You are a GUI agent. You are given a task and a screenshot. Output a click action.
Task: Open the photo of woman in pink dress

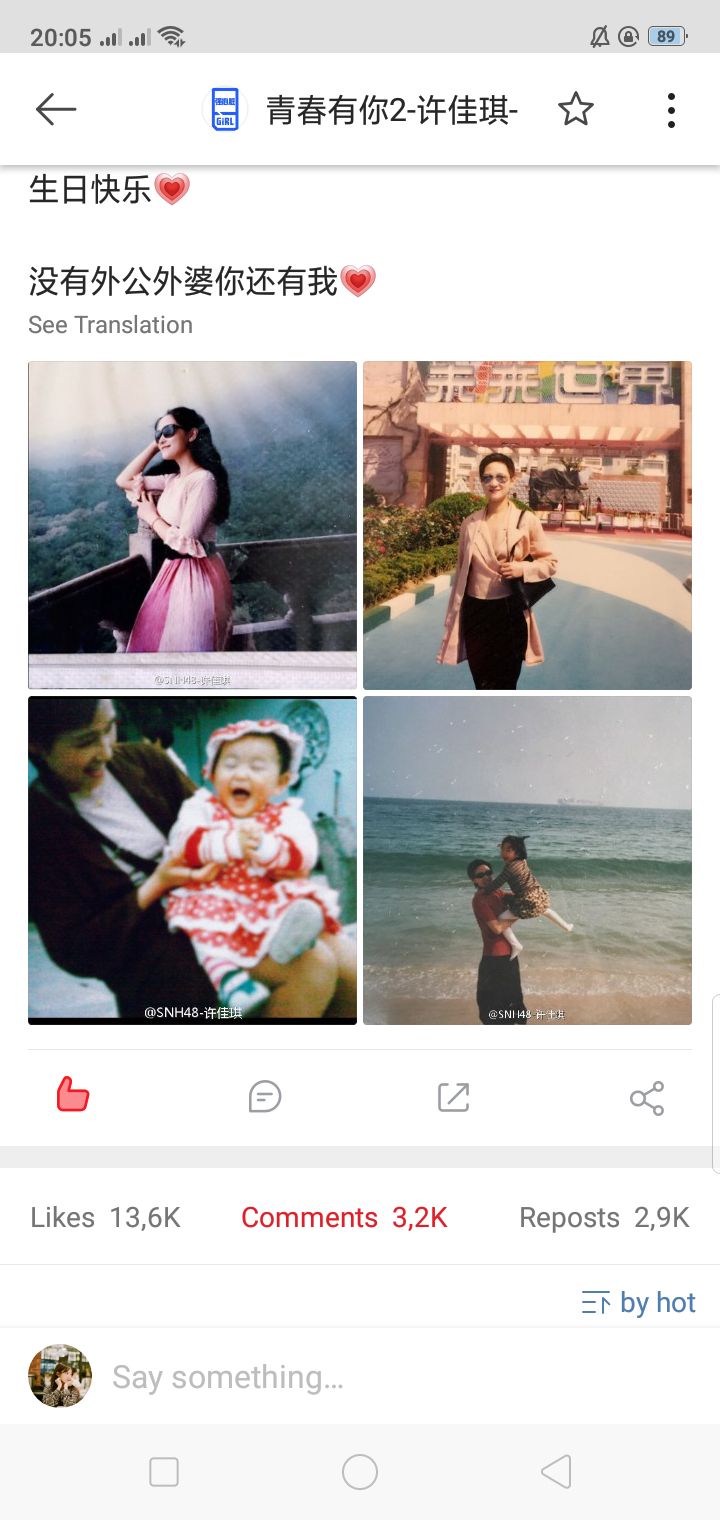coord(192,525)
